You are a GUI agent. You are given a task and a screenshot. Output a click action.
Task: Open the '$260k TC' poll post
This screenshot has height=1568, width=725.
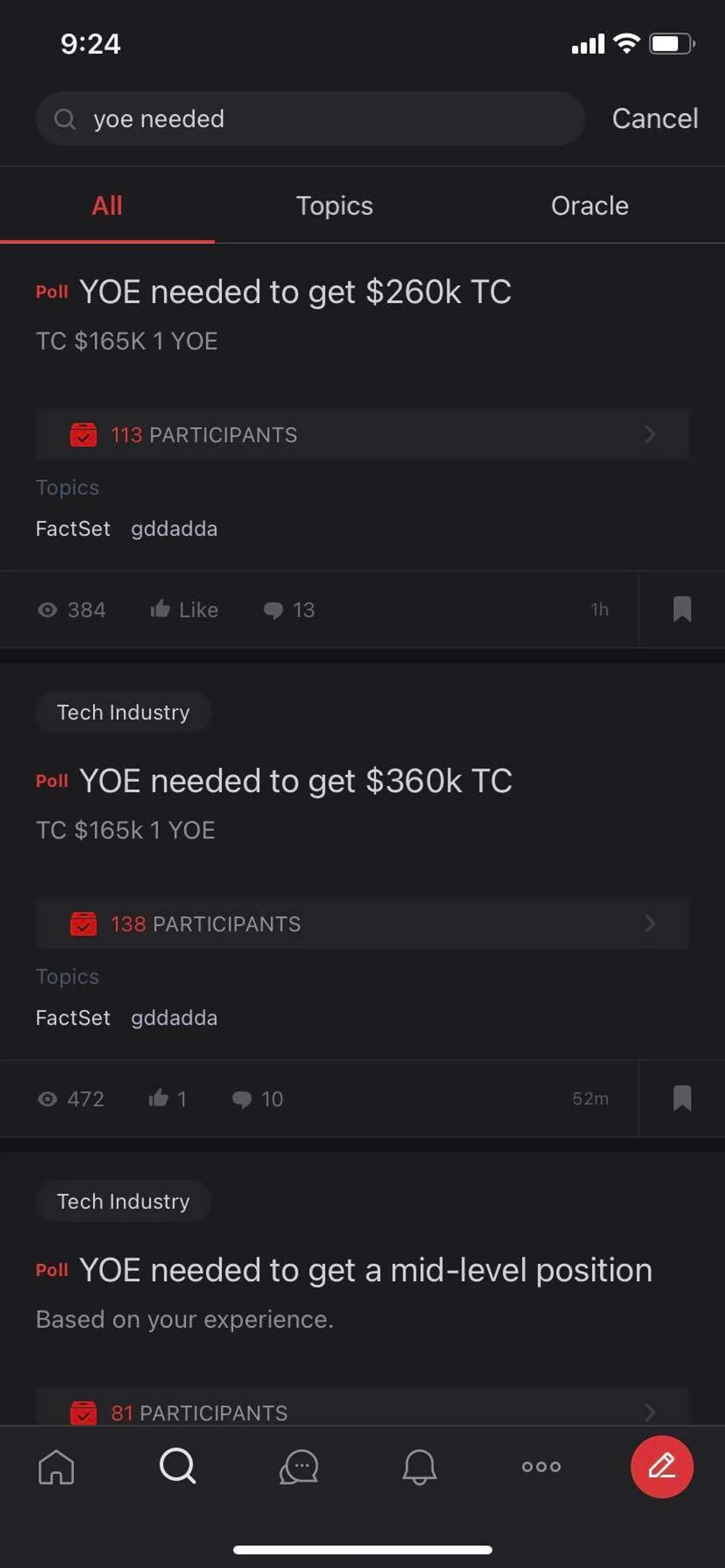click(x=295, y=292)
